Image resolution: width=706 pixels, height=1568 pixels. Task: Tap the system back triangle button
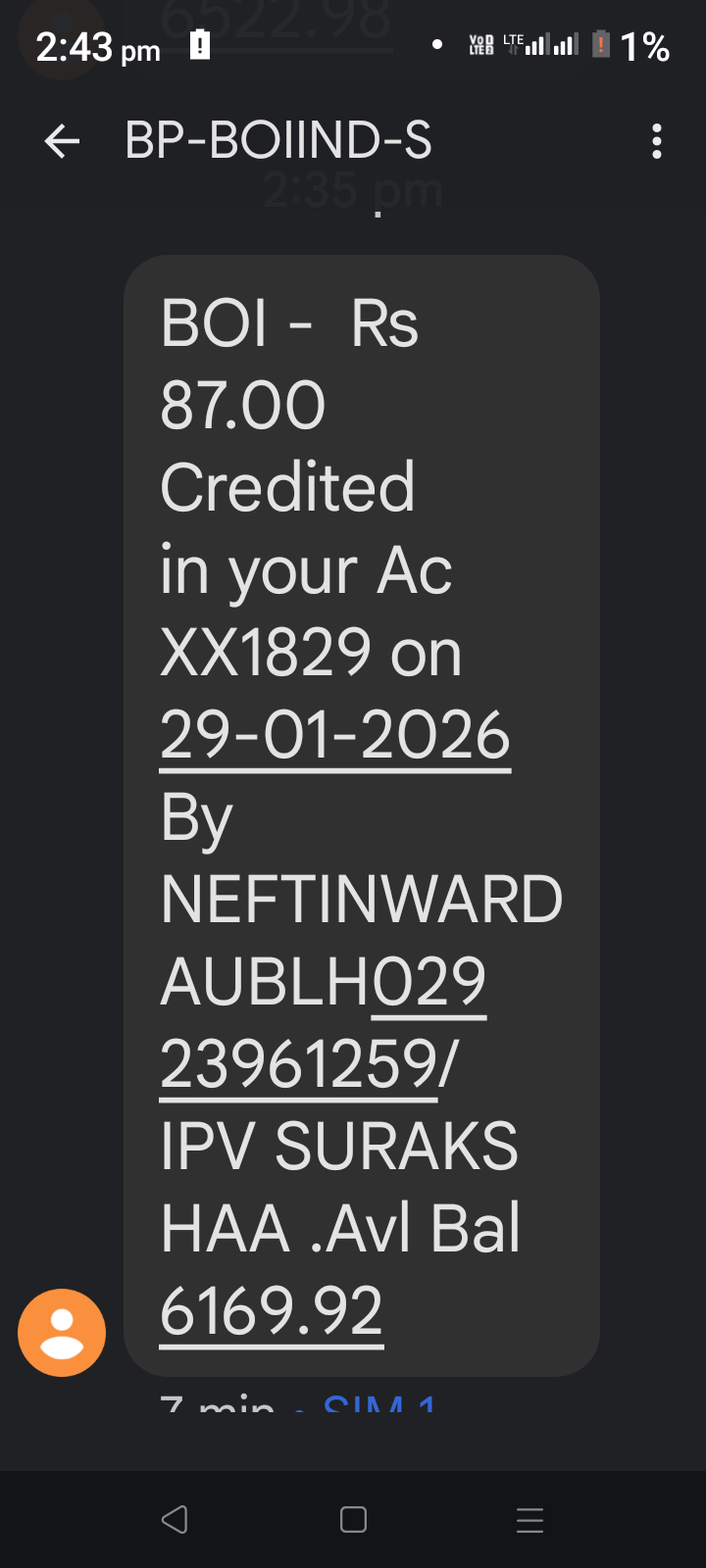tap(175, 1520)
